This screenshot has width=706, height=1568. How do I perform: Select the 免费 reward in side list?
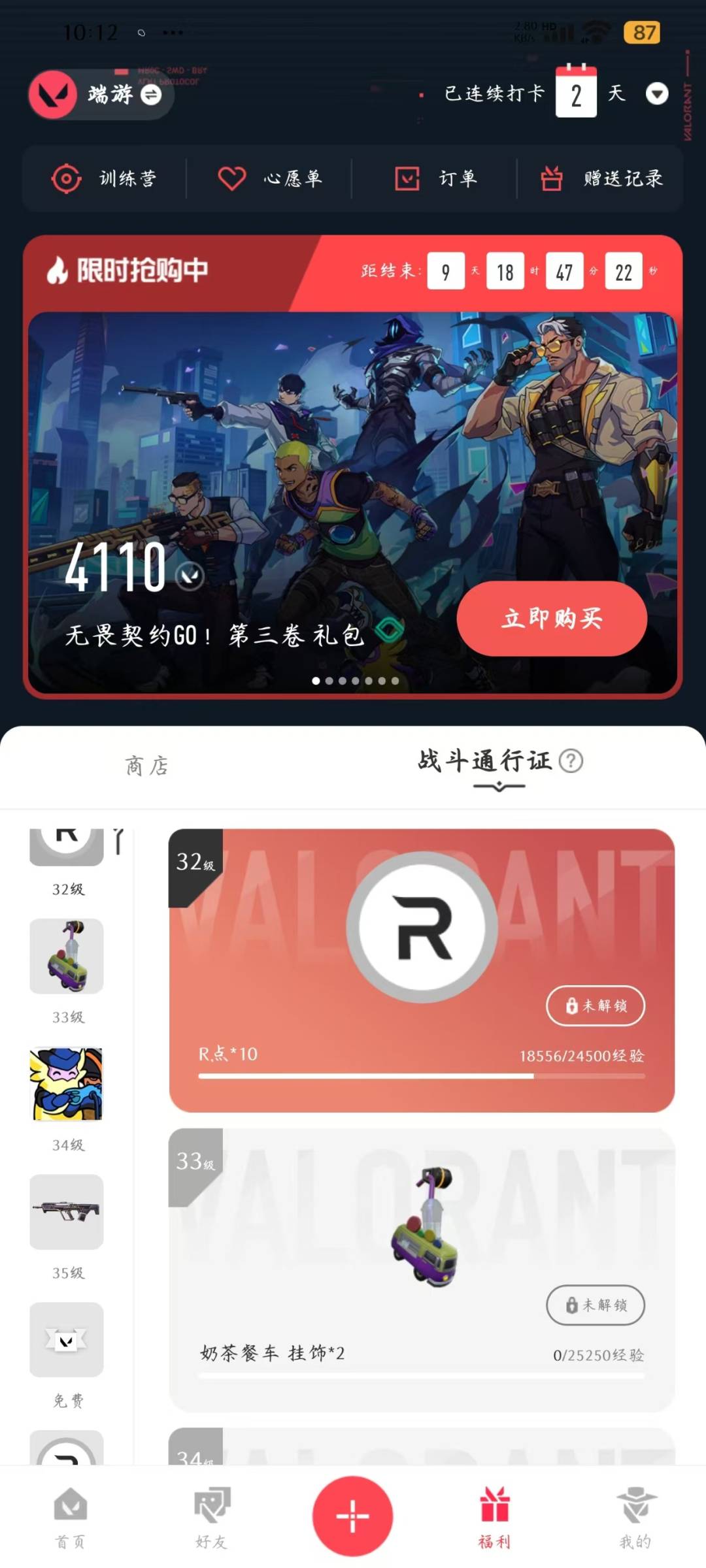tap(67, 1355)
